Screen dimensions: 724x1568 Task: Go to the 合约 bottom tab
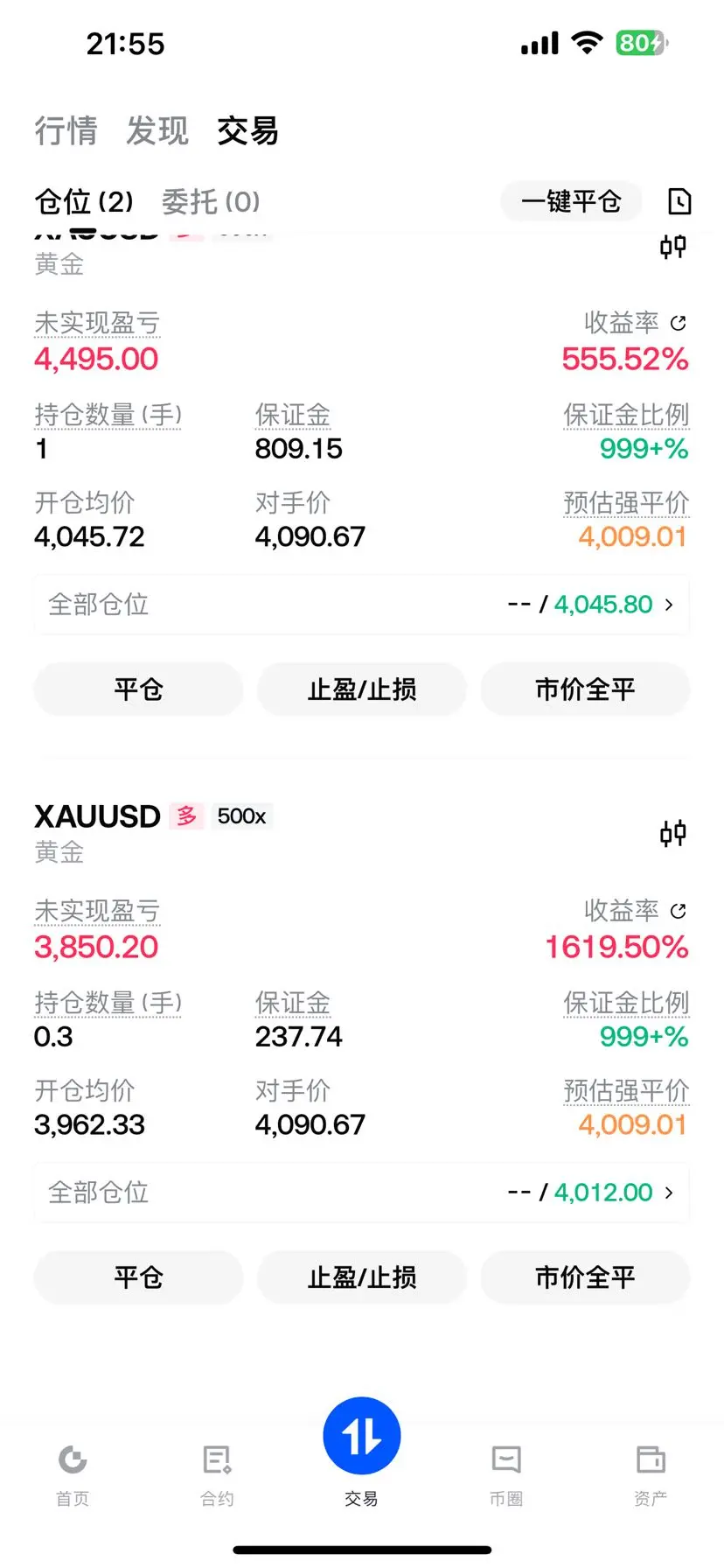217,1474
